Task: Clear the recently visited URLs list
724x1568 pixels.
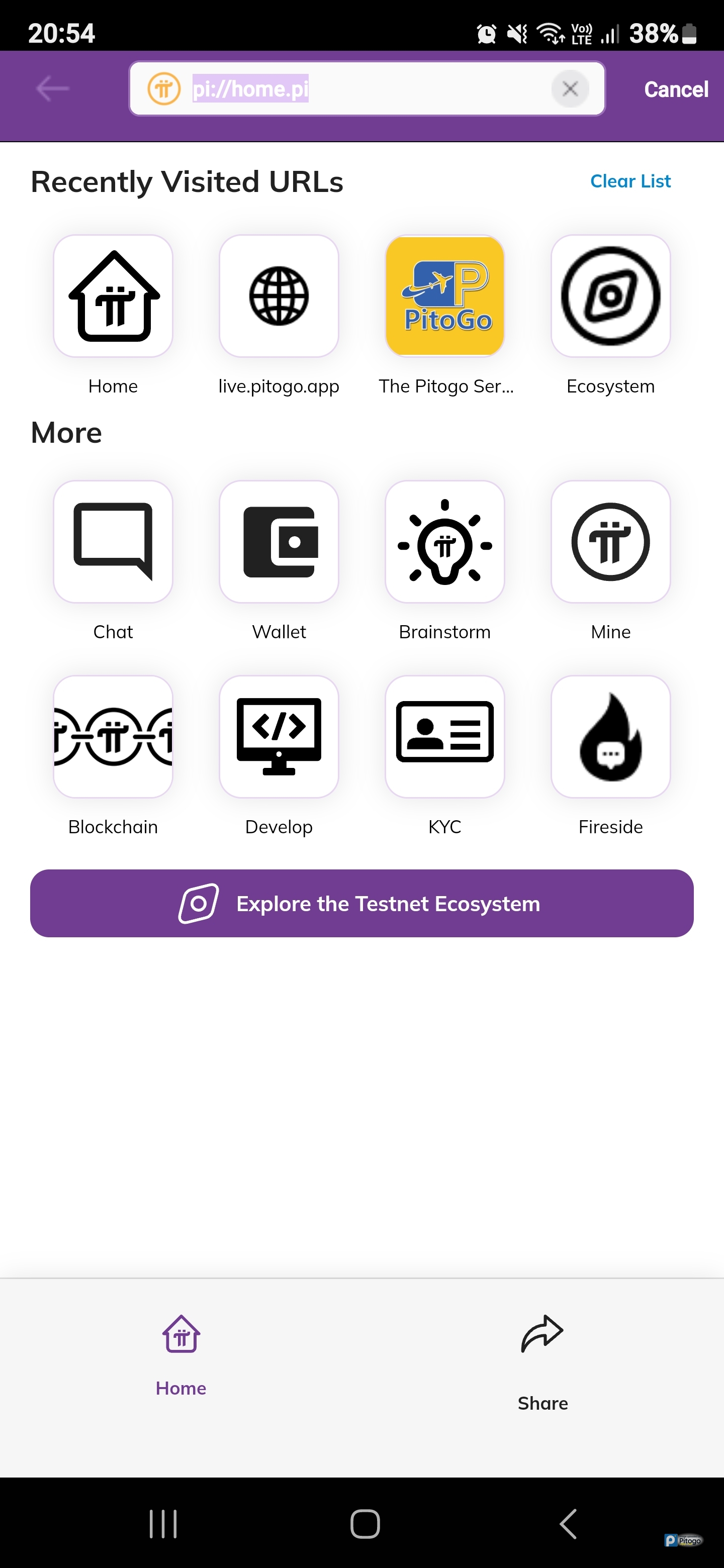Action: 629,181
